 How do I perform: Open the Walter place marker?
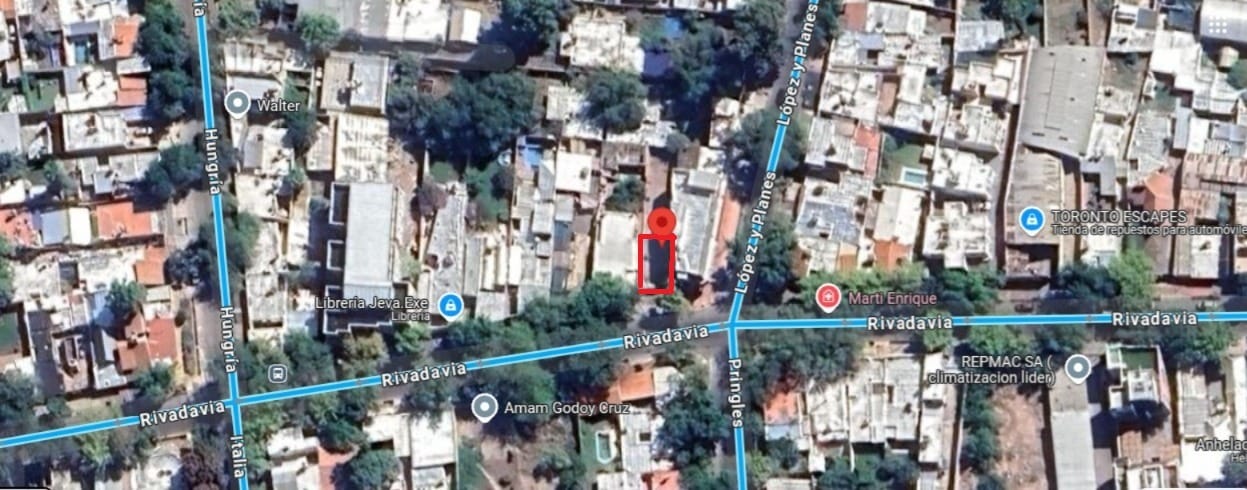pos(237,102)
